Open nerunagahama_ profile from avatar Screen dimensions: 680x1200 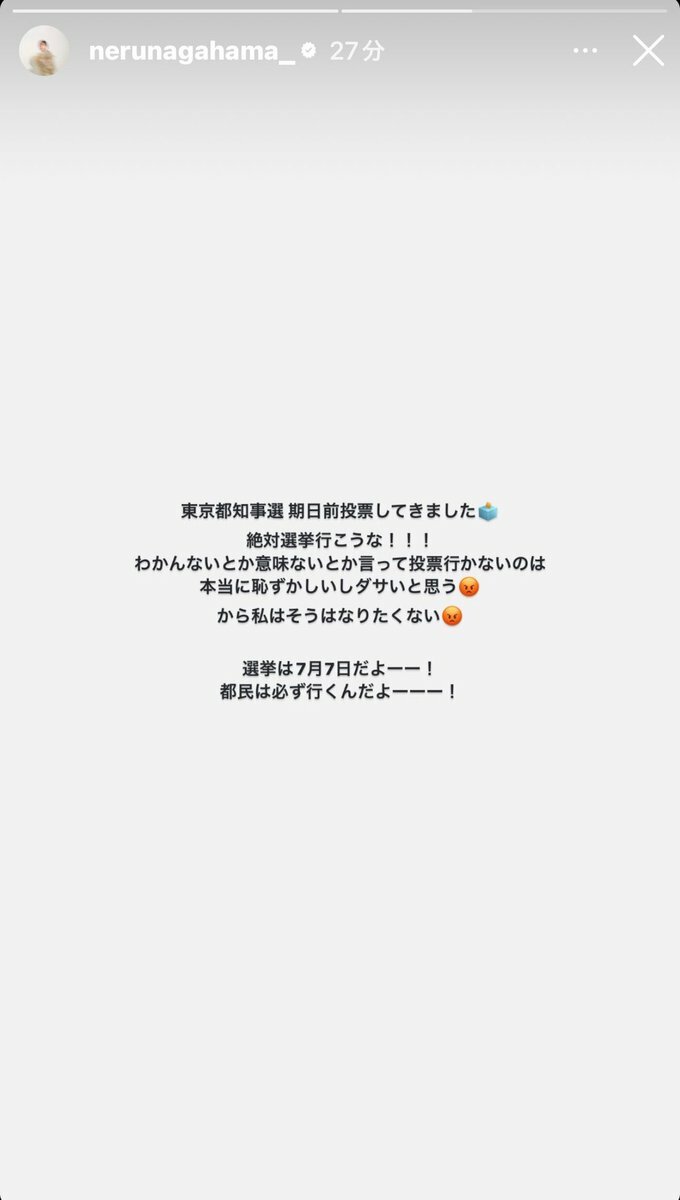point(44,51)
